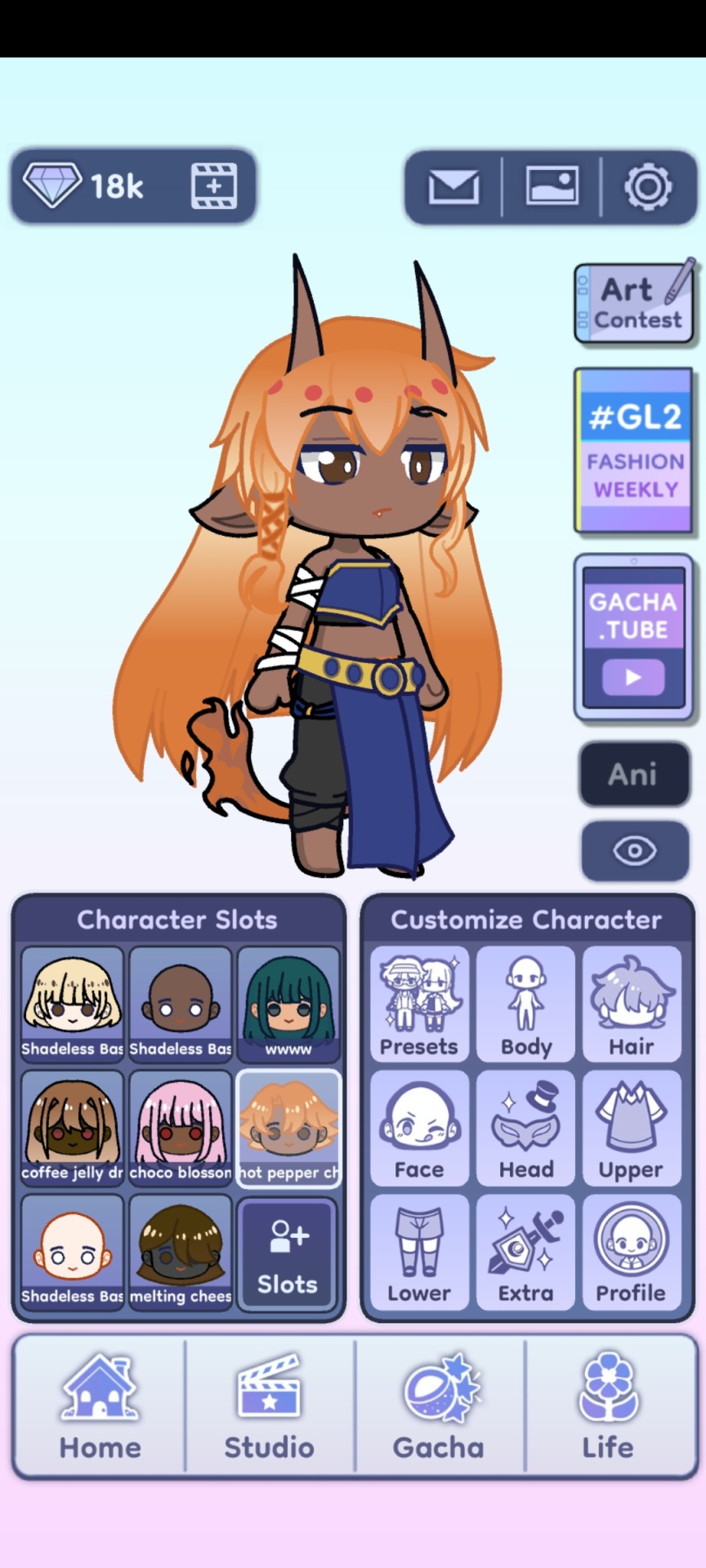Switch to the Gacha tab

coord(439,1406)
